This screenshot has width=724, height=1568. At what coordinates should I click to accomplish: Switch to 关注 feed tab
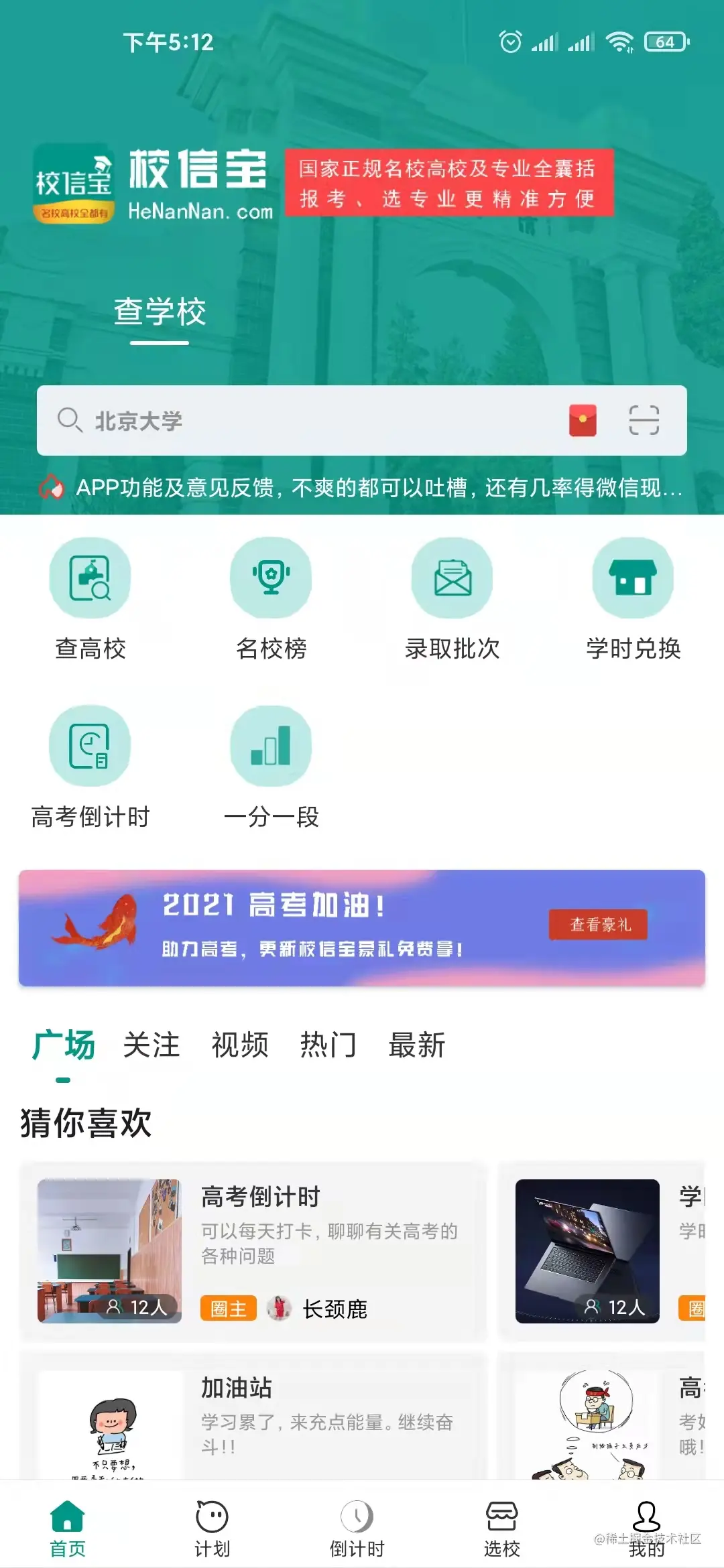point(152,1045)
